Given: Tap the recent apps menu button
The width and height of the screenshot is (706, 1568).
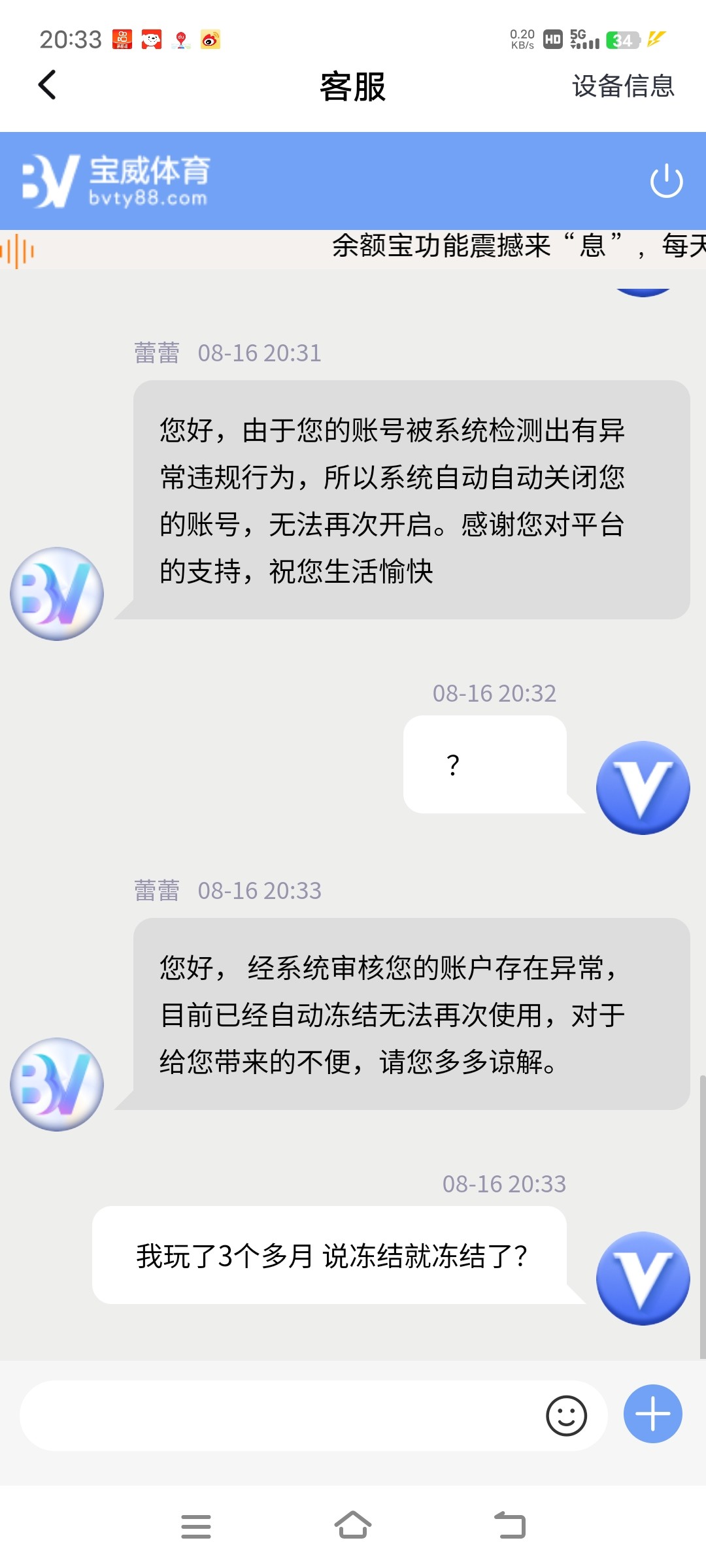Looking at the screenshot, I should [x=196, y=1526].
